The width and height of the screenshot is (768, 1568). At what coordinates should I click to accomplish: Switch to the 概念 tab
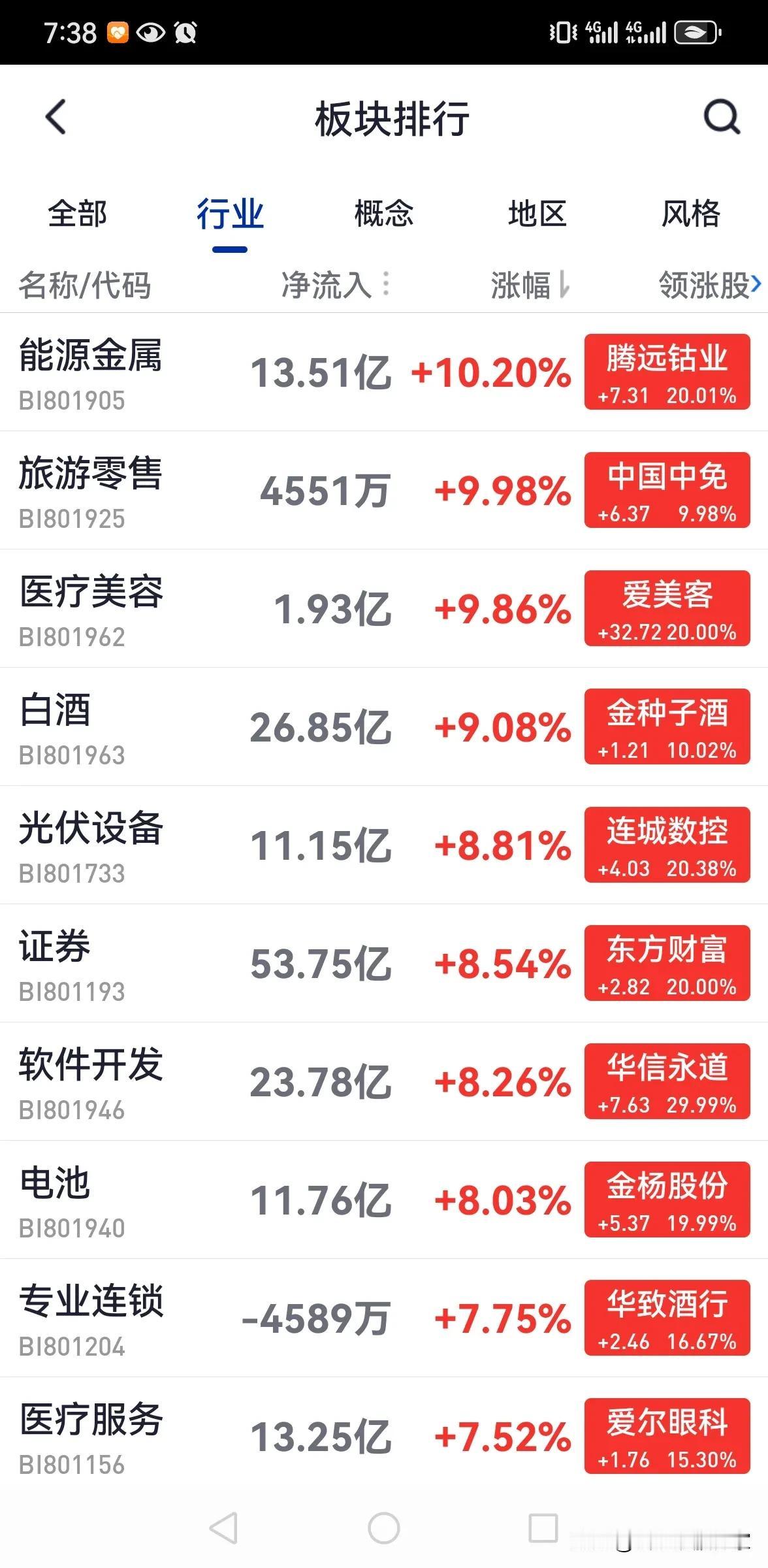click(384, 214)
